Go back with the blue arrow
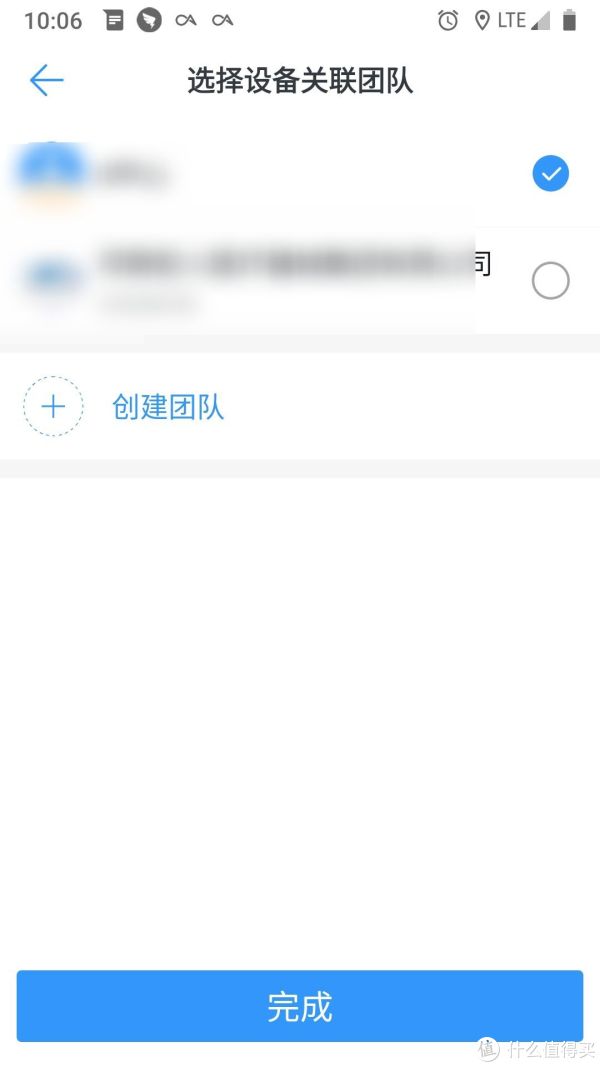 click(46, 80)
